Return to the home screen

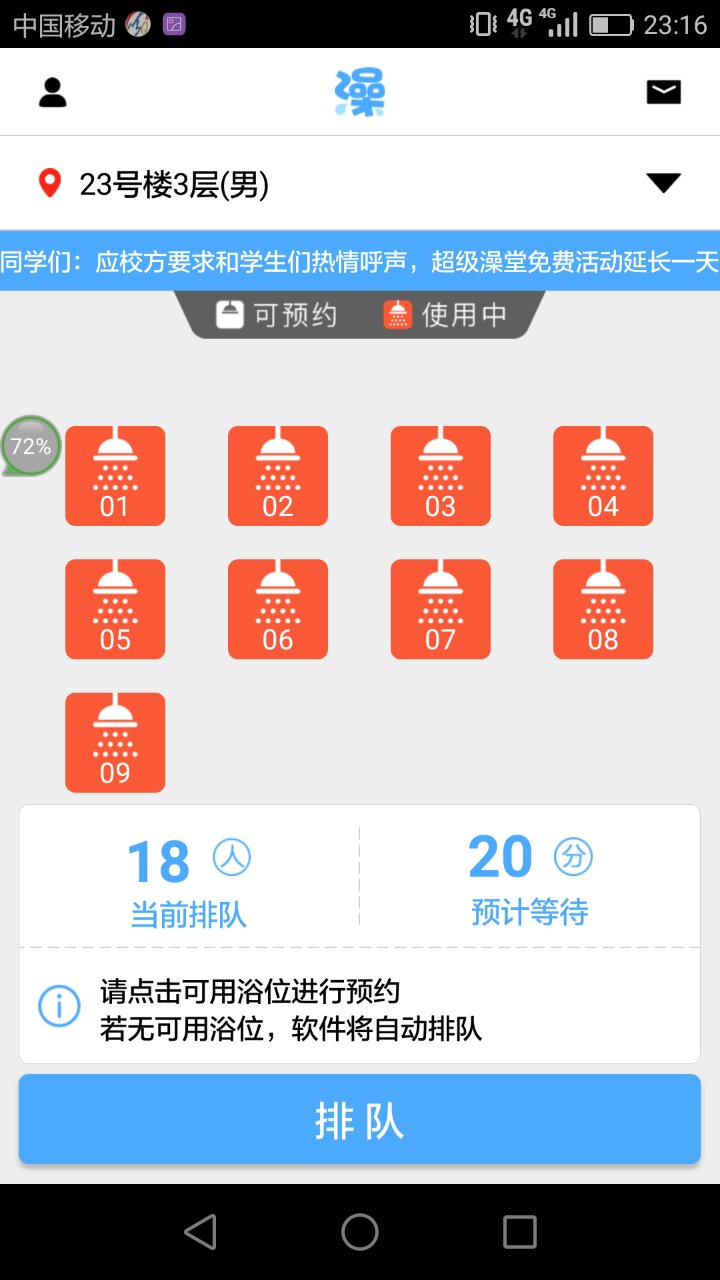click(x=360, y=1232)
